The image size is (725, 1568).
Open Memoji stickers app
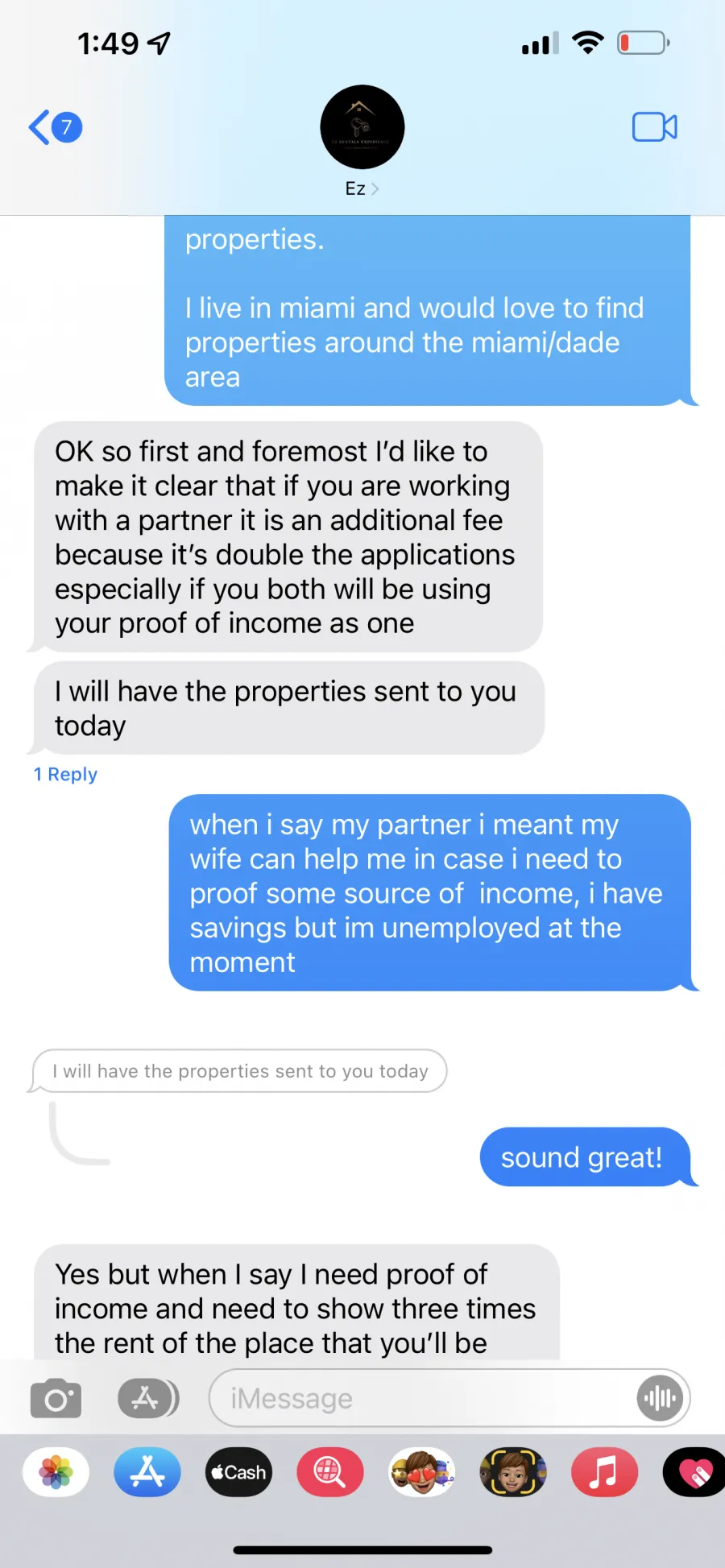point(422,1472)
